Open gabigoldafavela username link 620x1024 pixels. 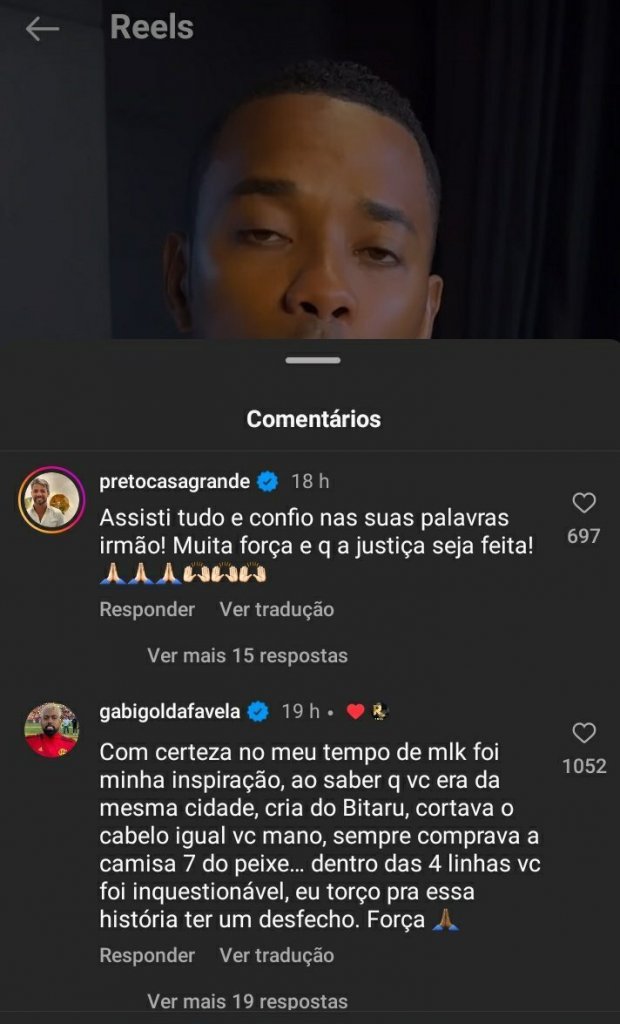(x=172, y=712)
